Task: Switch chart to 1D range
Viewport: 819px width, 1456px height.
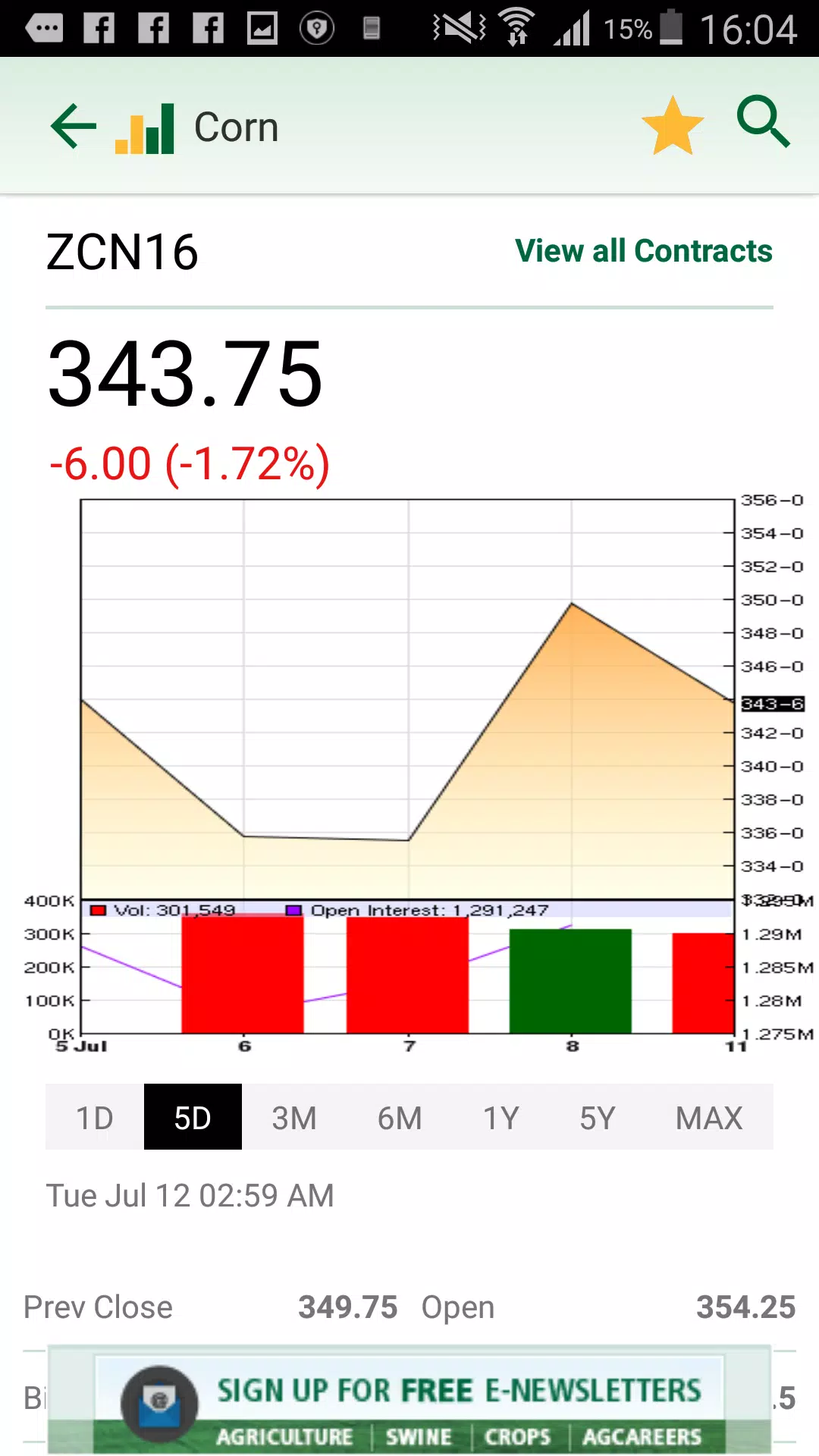Action: (95, 1117)
